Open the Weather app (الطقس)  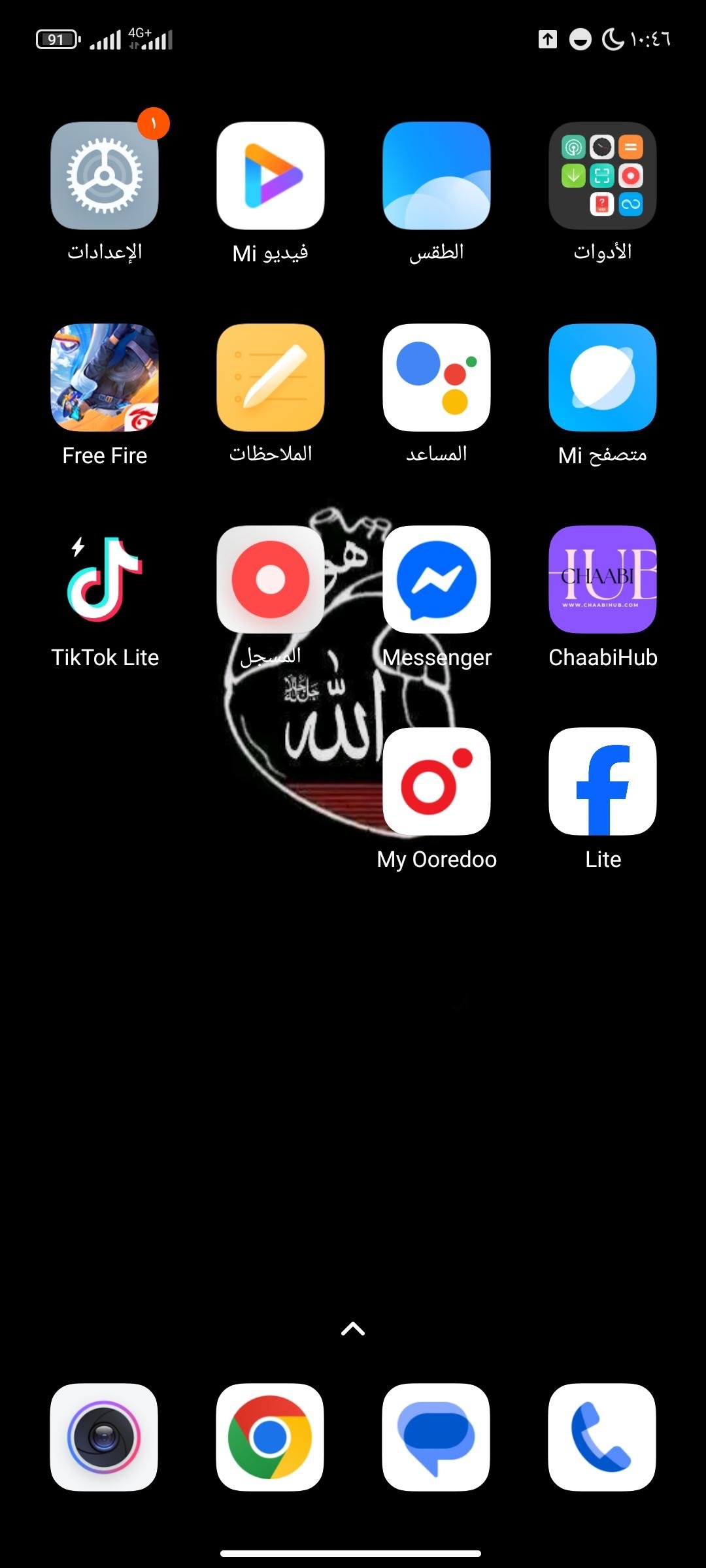[437, 175]
